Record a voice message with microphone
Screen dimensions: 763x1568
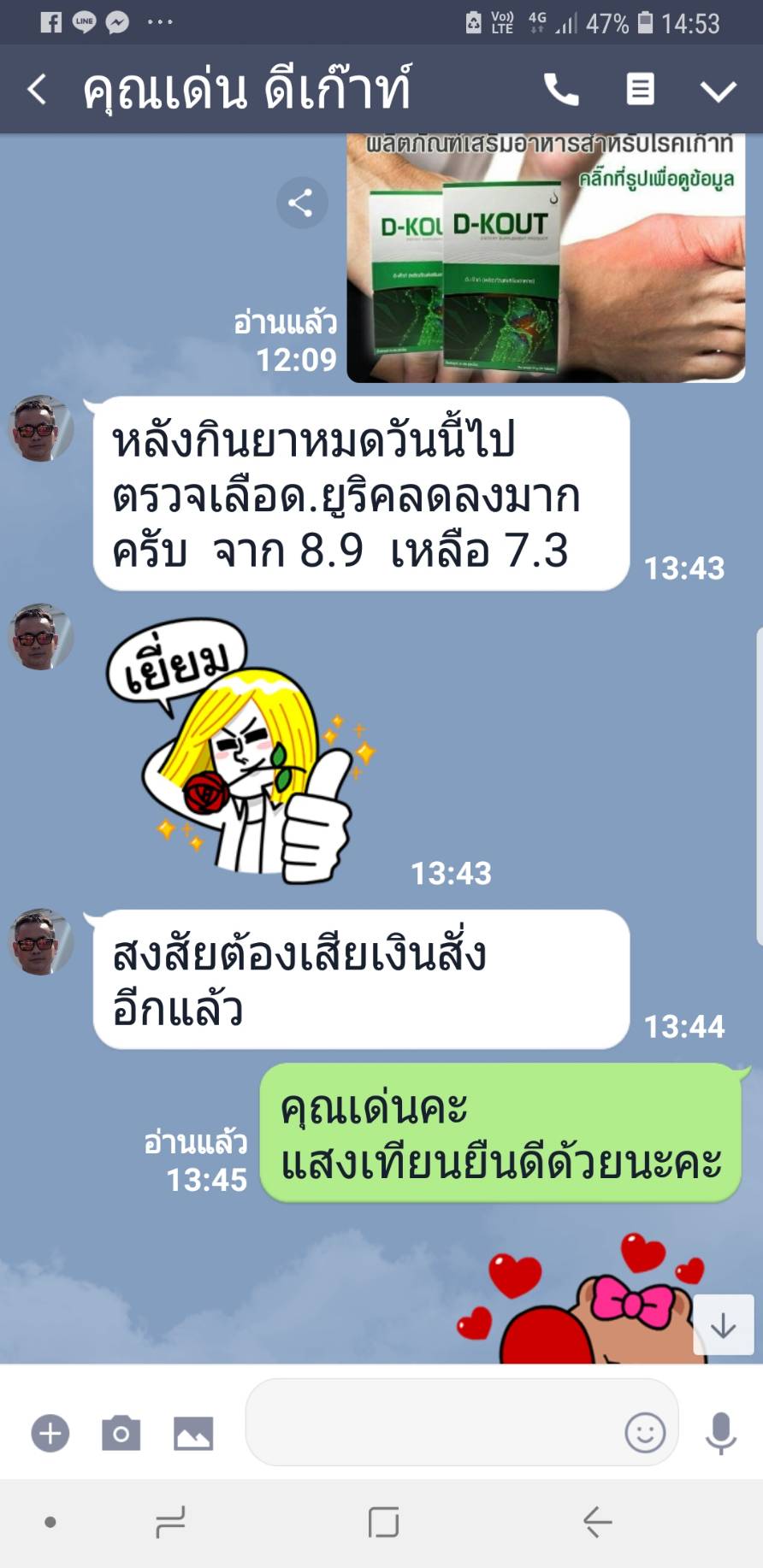720,1433
